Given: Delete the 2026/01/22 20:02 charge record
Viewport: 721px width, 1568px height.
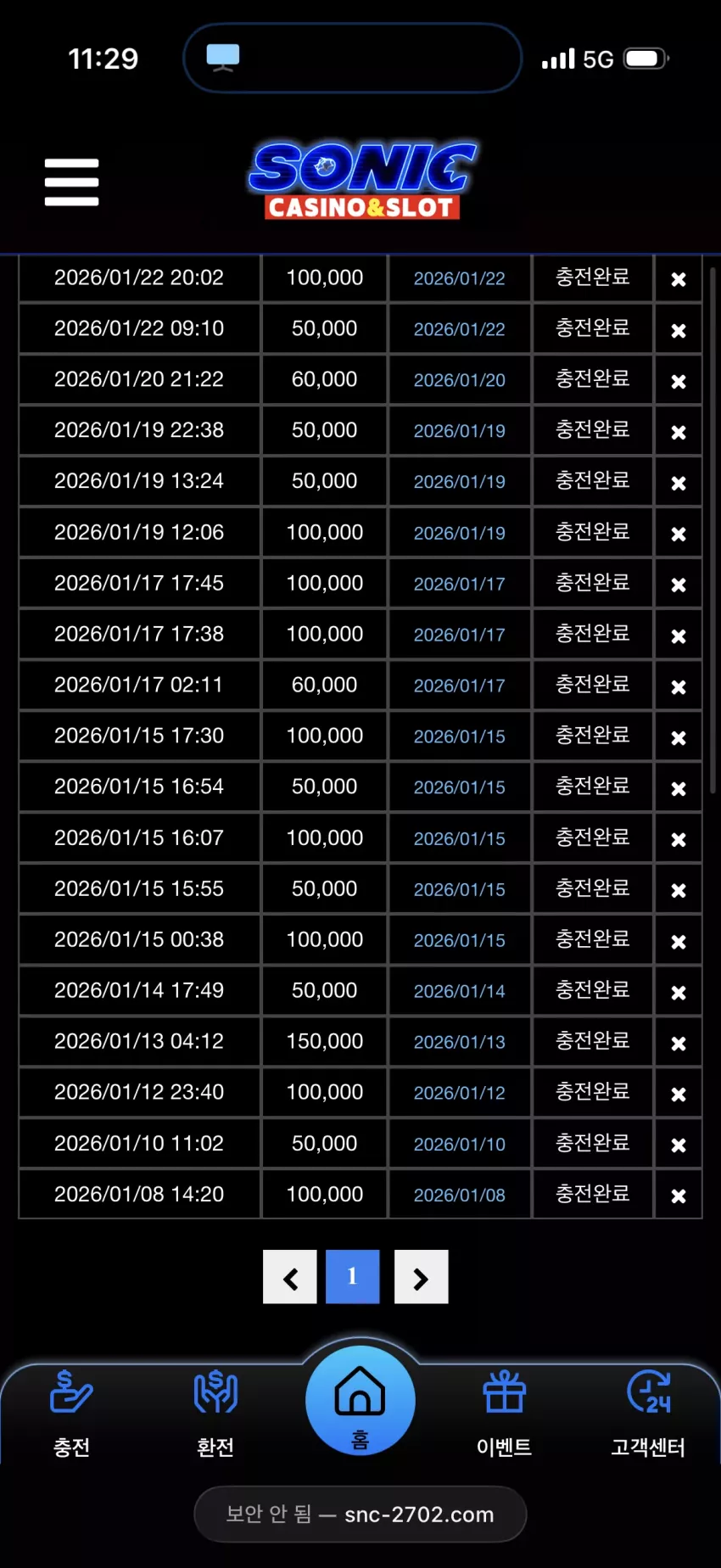Looking at the screenshot, I should click(x=679, y=279).
